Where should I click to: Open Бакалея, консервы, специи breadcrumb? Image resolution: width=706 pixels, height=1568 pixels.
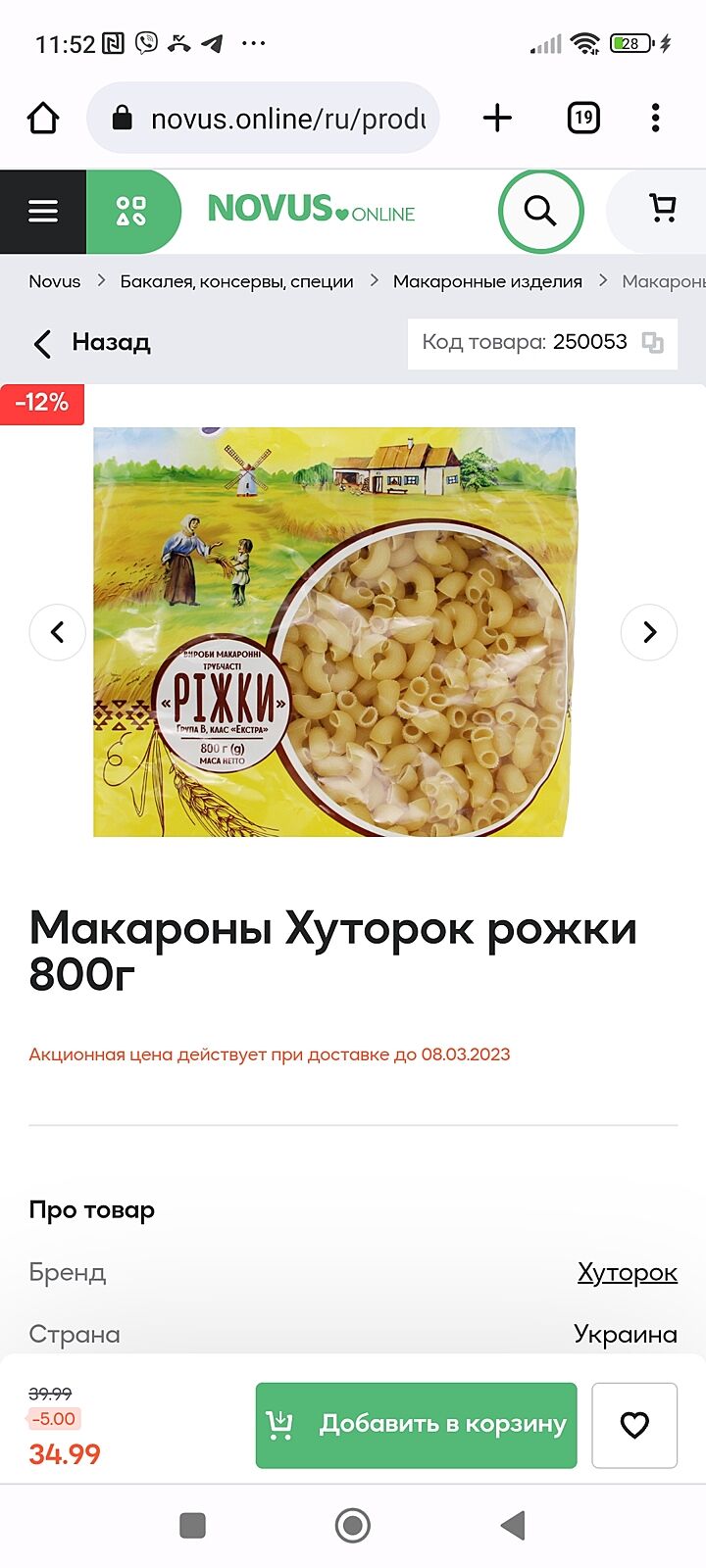(236, 282)
